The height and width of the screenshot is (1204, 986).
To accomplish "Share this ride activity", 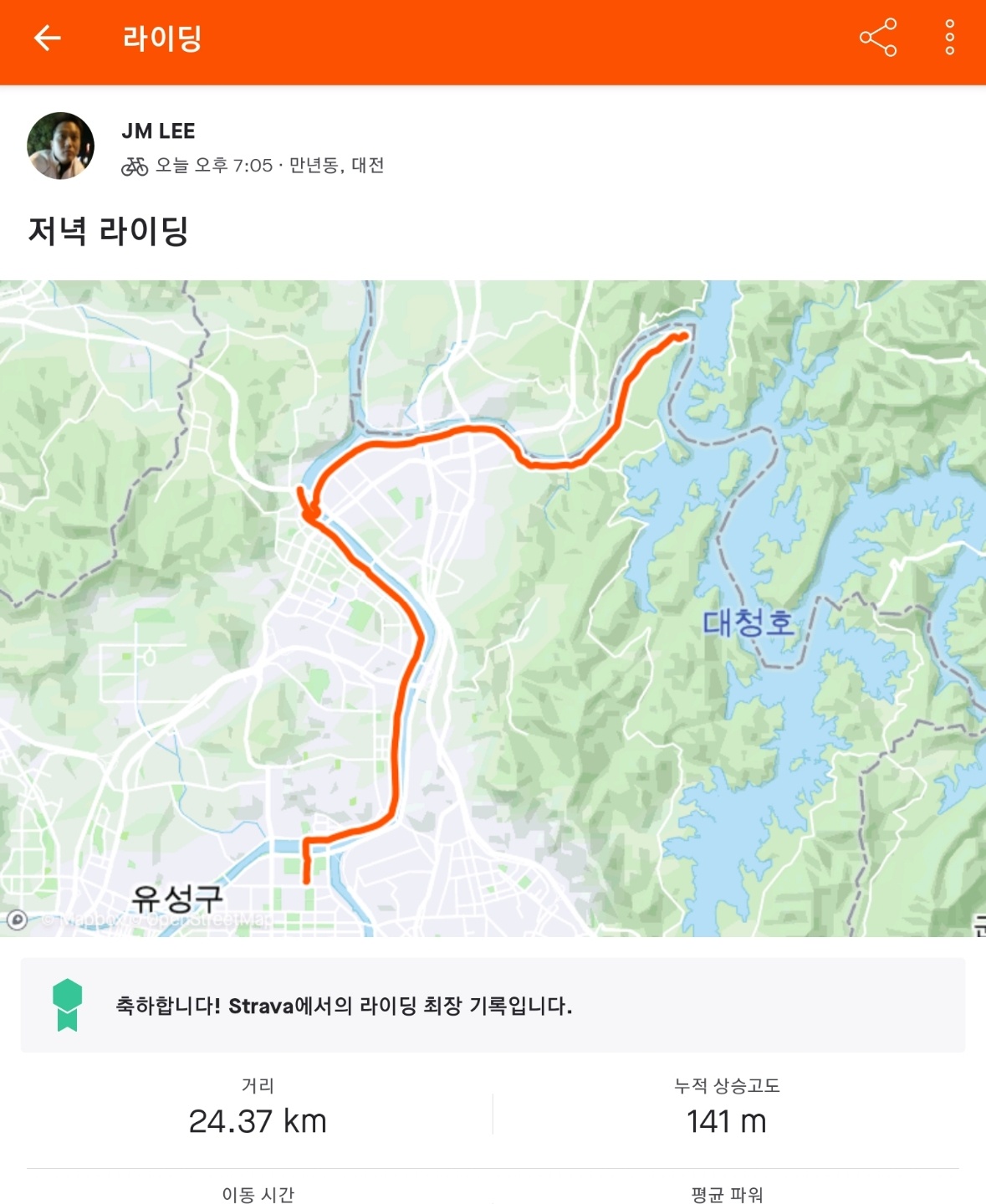I will [877, 38].
